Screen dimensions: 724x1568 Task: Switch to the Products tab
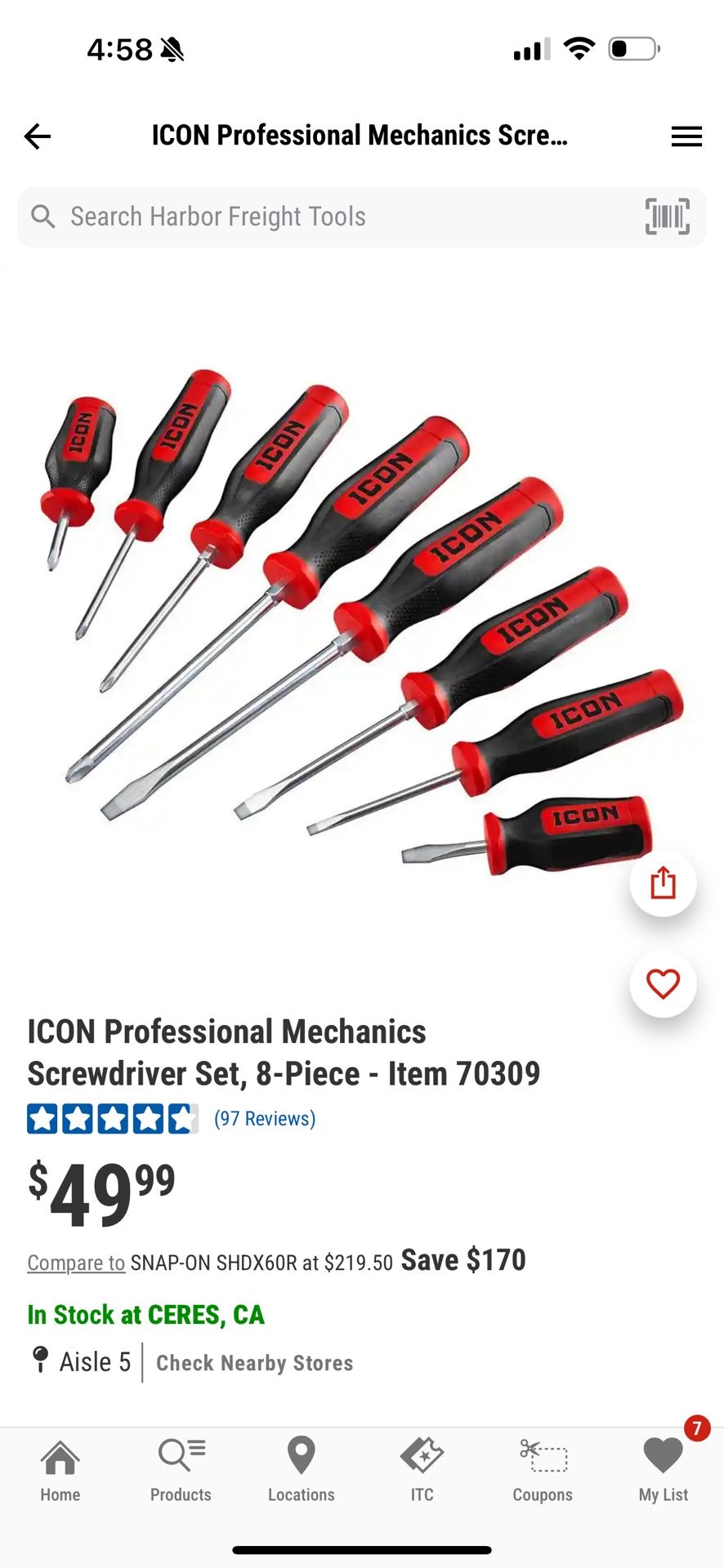181,1470
